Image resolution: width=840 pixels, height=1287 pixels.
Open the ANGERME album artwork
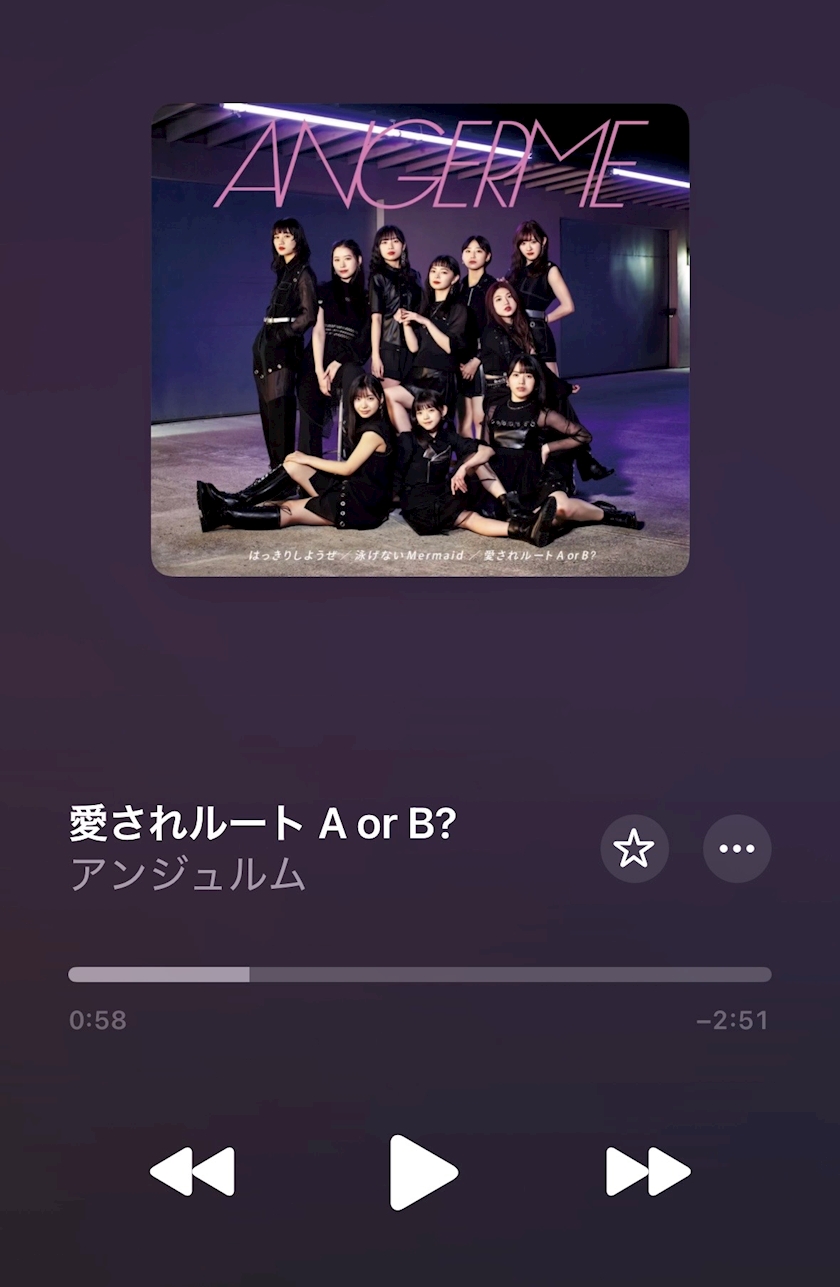coord(420,340)
